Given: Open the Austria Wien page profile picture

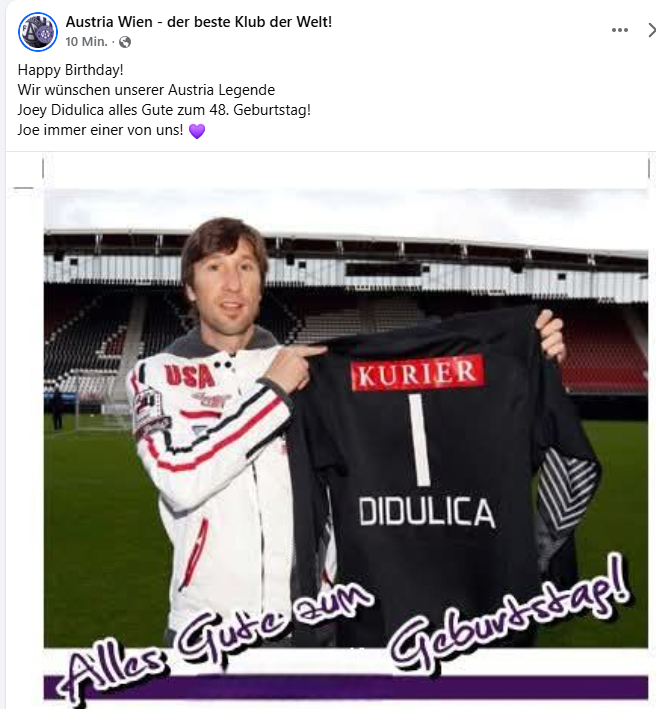Looking at the screenshot, I should click(x=37, y=31).
